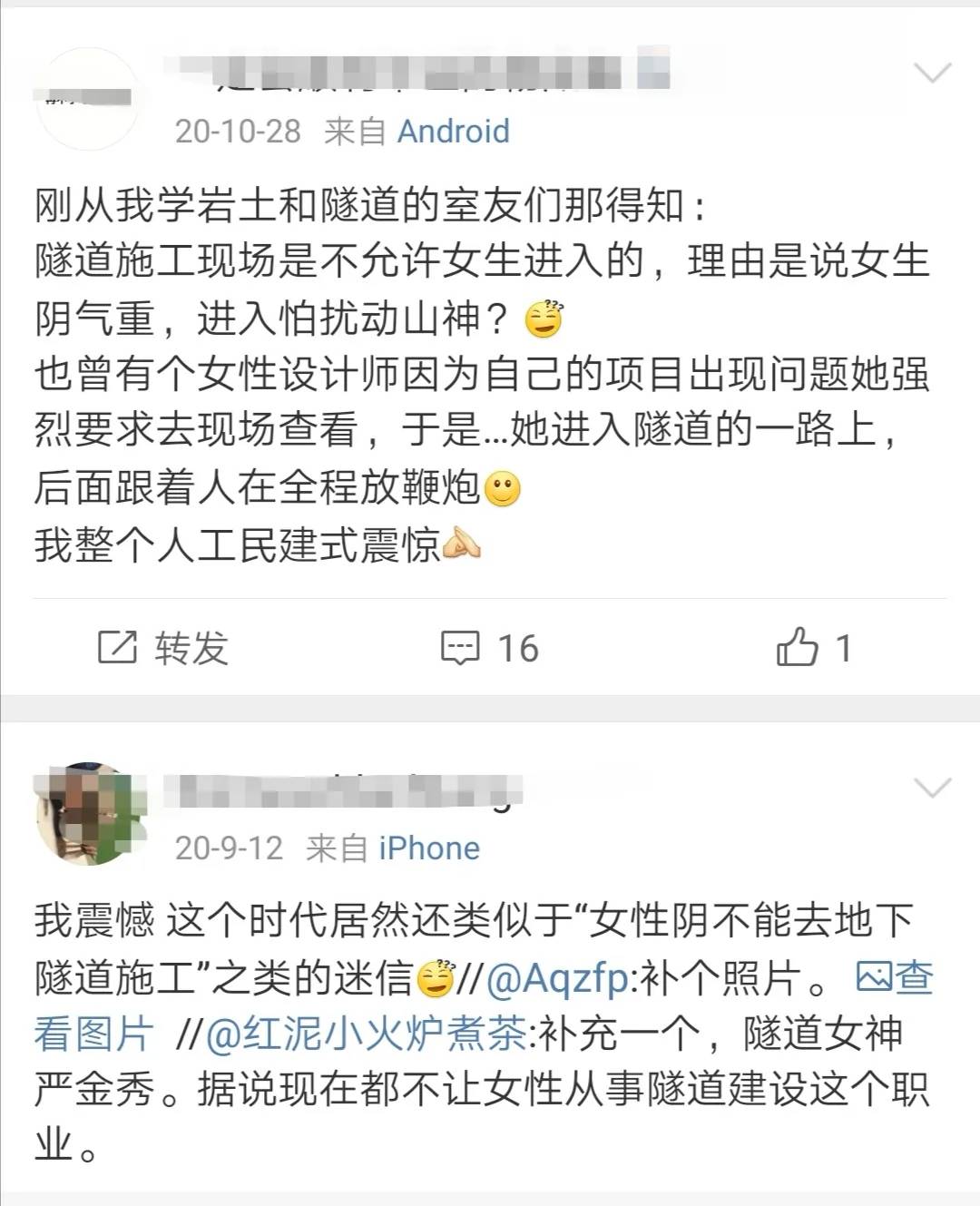
Task: Expand the chevron menu on the 20-9-12 post
Action: [932, 788]
